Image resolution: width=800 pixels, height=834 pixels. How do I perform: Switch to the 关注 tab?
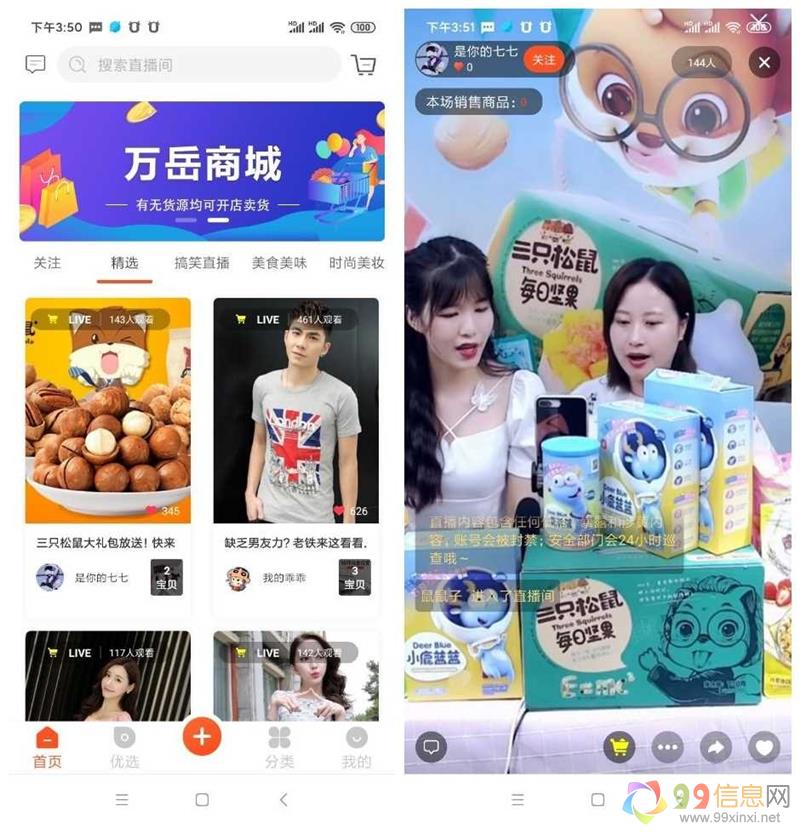click(47, 263)
